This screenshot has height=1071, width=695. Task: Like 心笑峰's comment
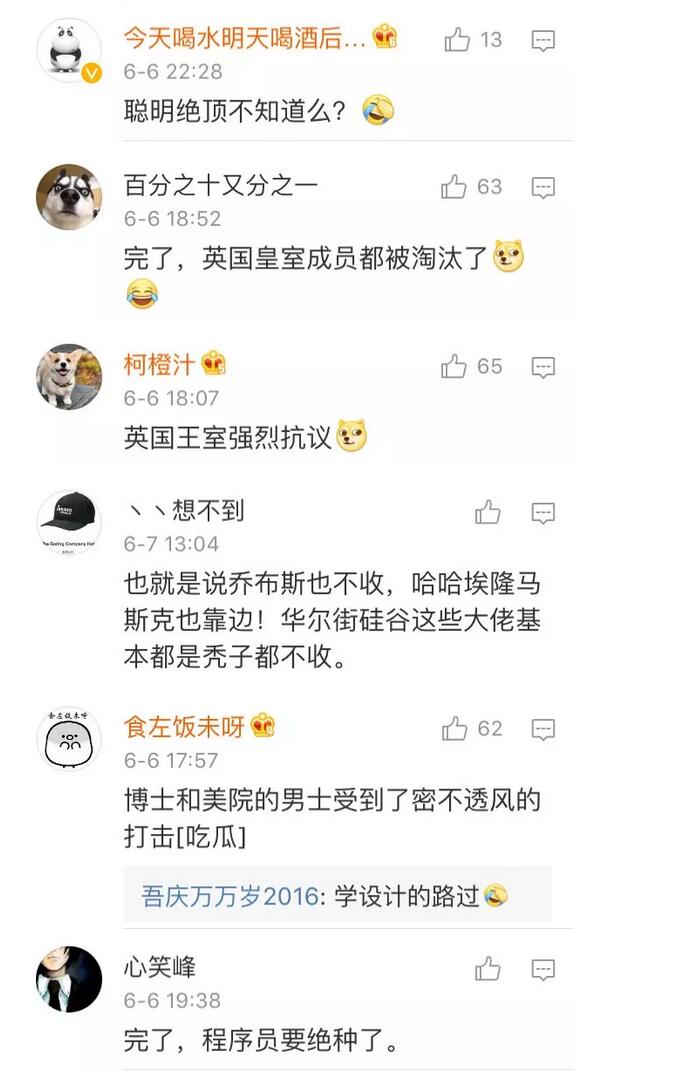coord(488,968)
